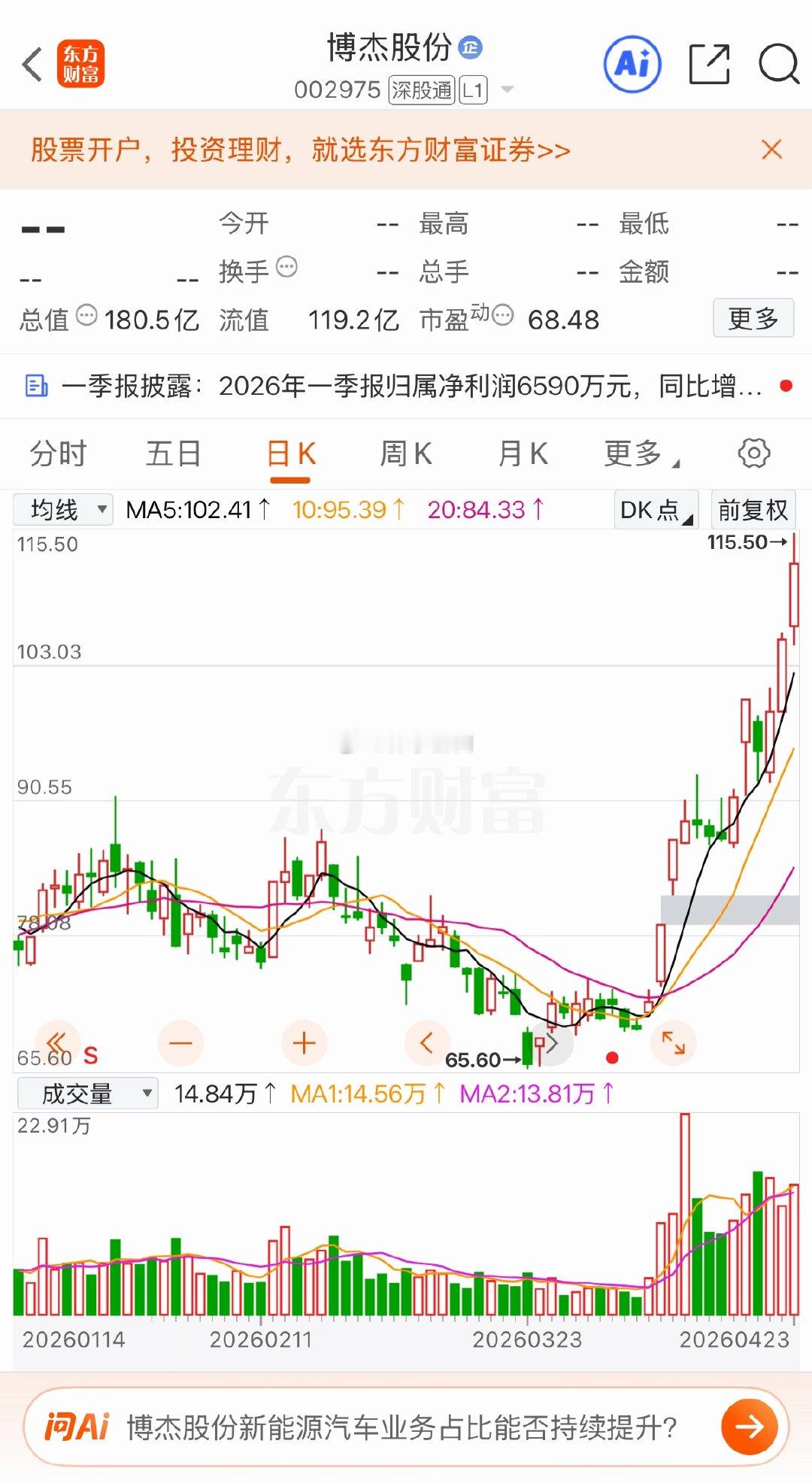Toggle 前复权 price adjustment mode
Viewport: 812px width, 1483px height.
(752, 509)
